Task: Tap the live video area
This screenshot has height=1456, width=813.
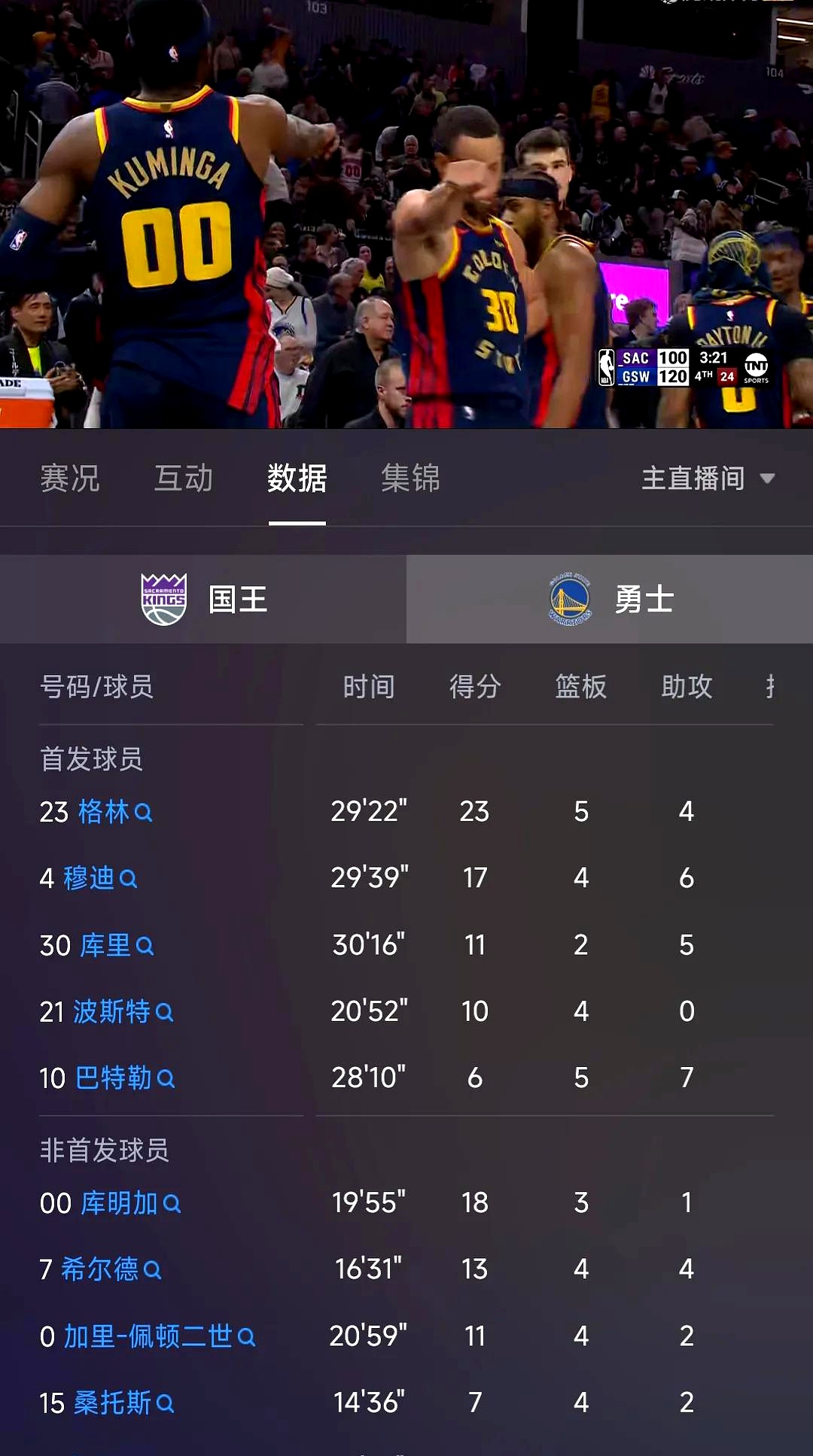Action: click(406, 218)
